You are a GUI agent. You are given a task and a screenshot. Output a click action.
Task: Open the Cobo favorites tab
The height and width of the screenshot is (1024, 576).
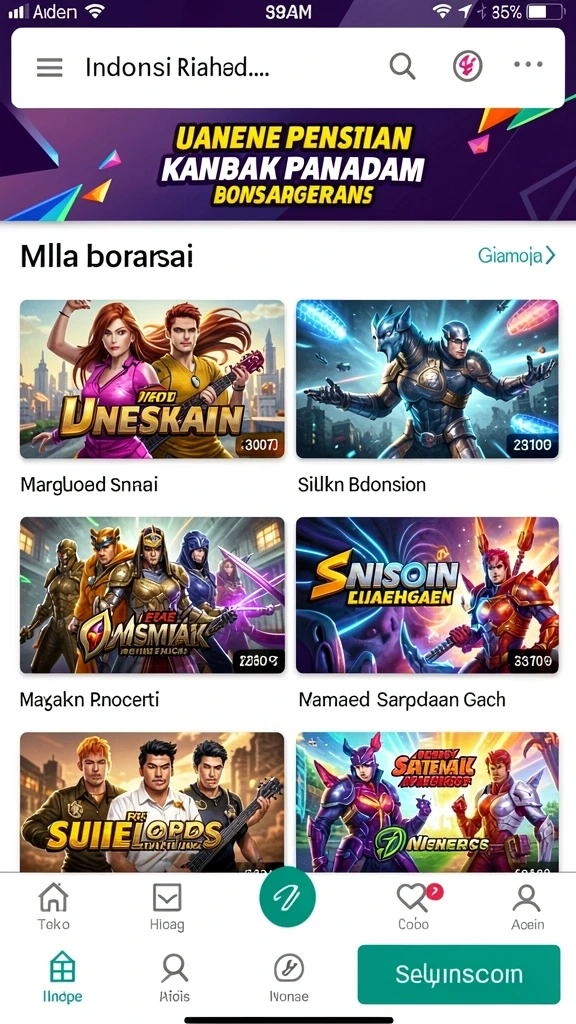[414, 906]
